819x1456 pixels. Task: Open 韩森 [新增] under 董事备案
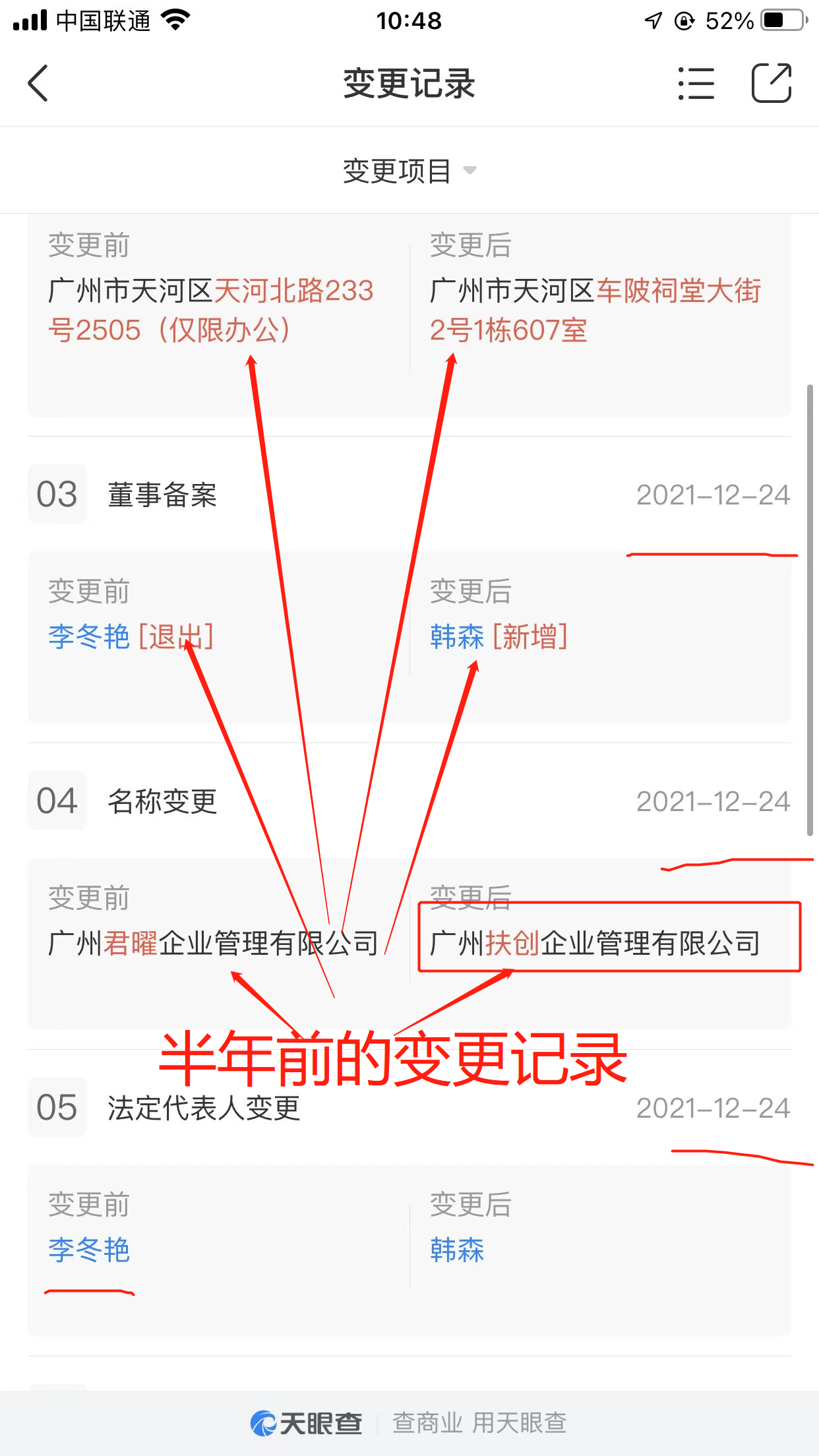click(457, 637)
